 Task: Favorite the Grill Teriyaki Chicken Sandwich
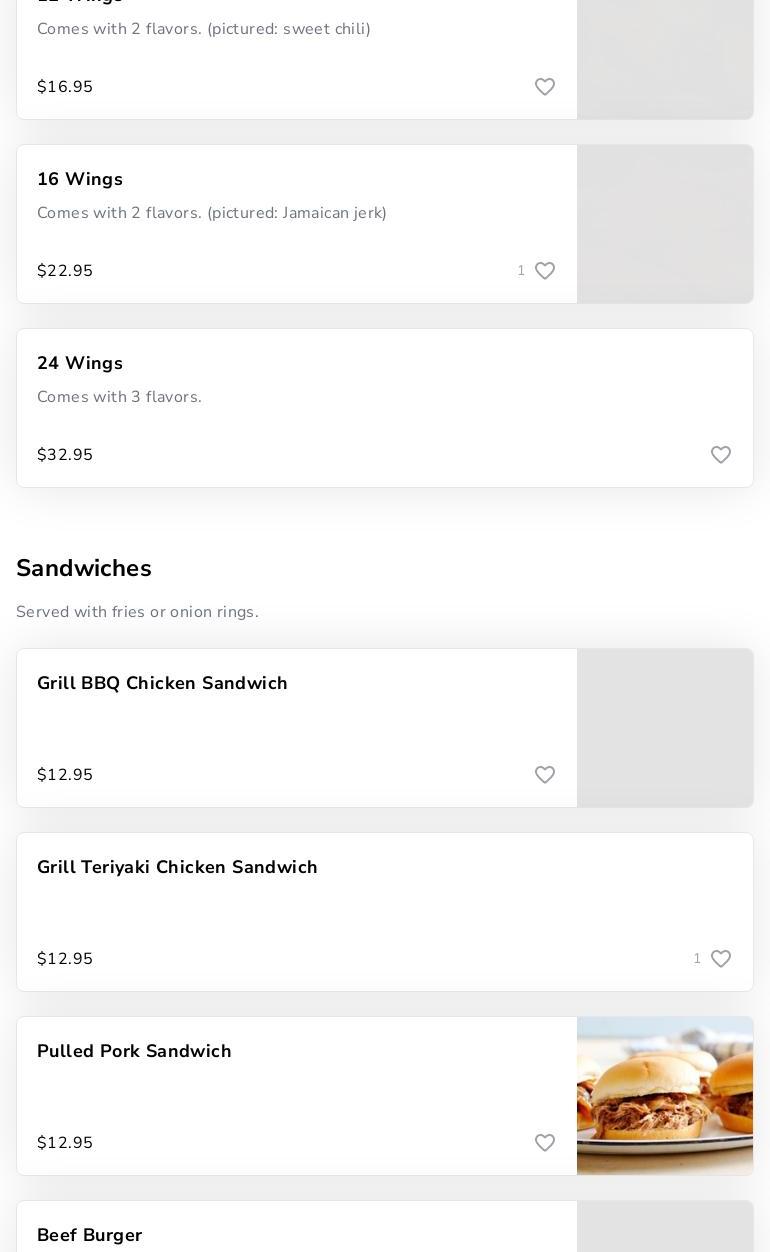click(721, 959)
